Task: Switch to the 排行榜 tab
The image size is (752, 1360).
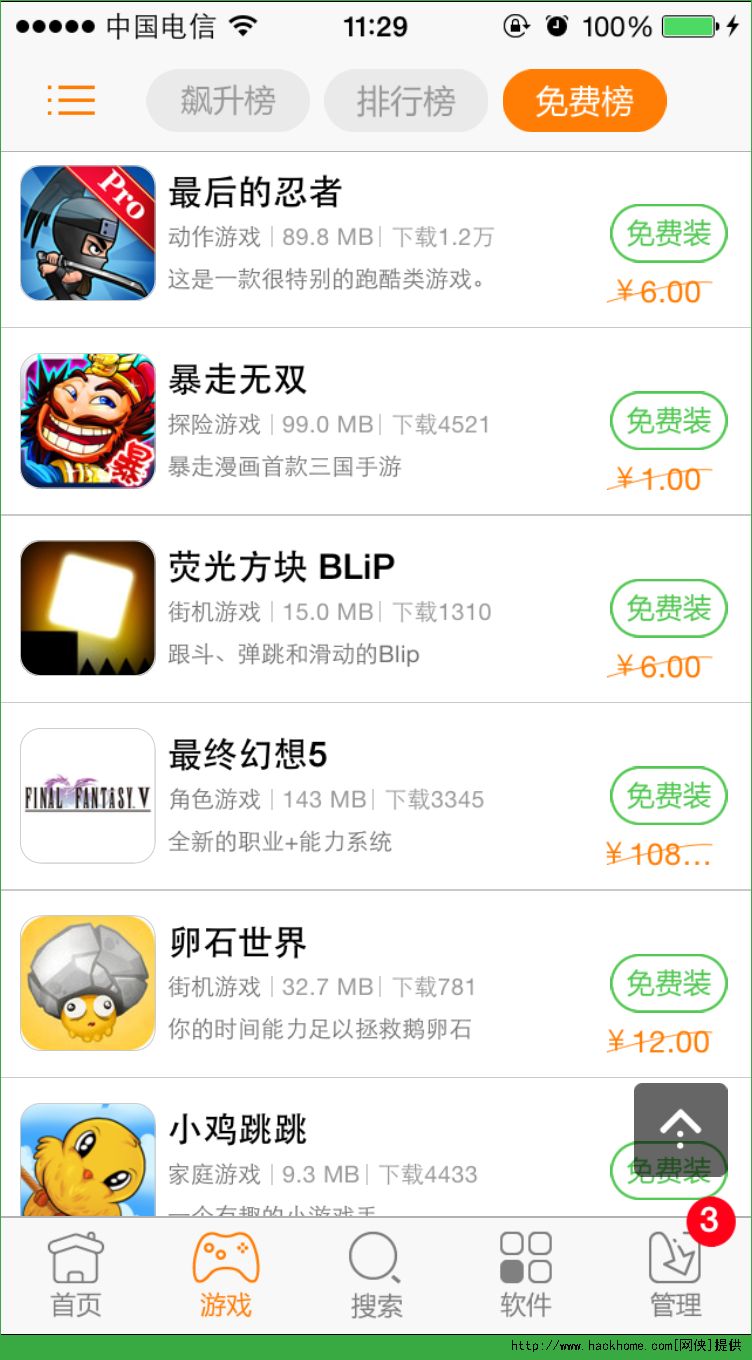Action: tap(406, 101)
